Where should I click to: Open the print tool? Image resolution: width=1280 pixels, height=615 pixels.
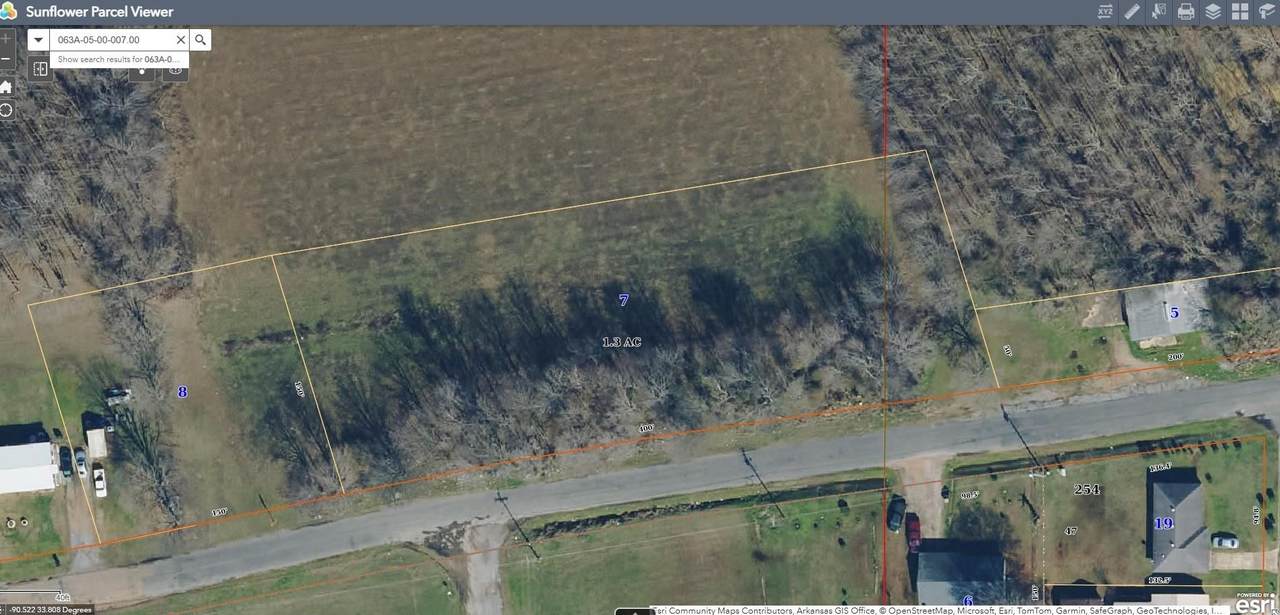coord(1186,12)
